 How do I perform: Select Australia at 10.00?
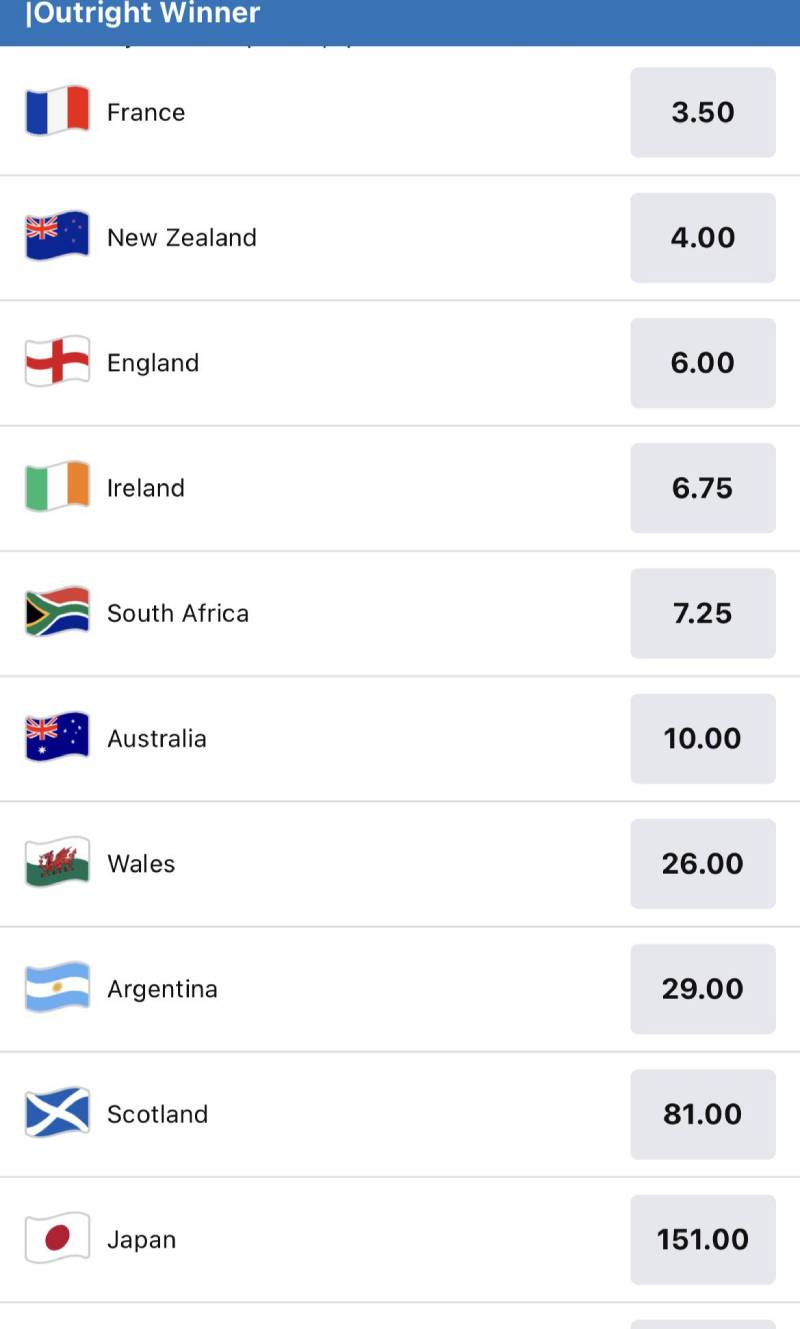[702, 738]
